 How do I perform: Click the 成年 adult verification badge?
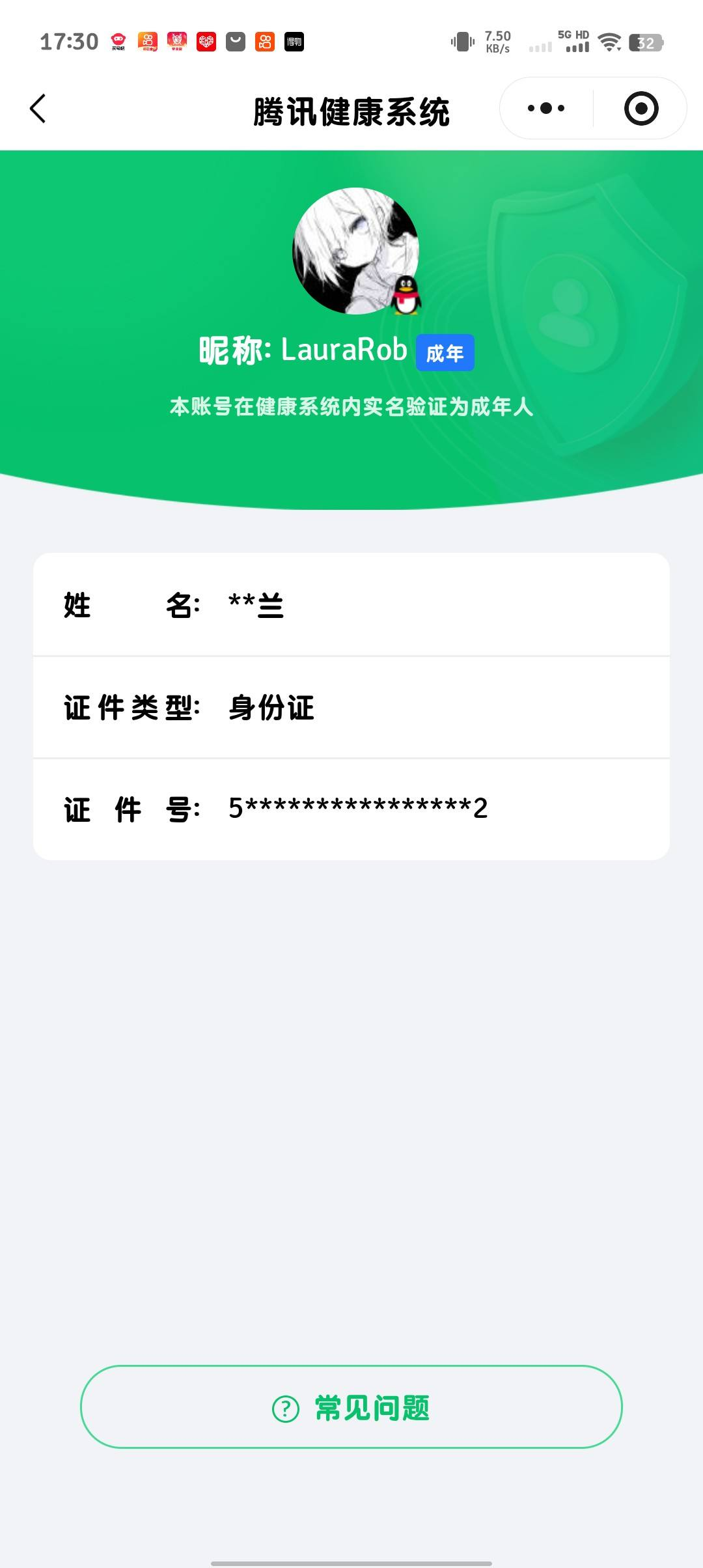click(x=445, y=352)
